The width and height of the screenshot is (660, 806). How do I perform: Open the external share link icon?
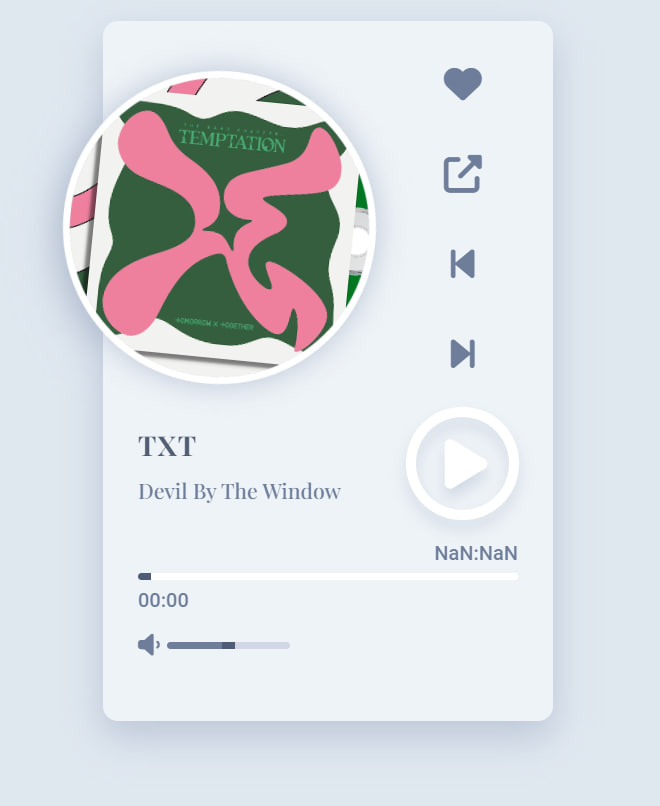(462, 174)
